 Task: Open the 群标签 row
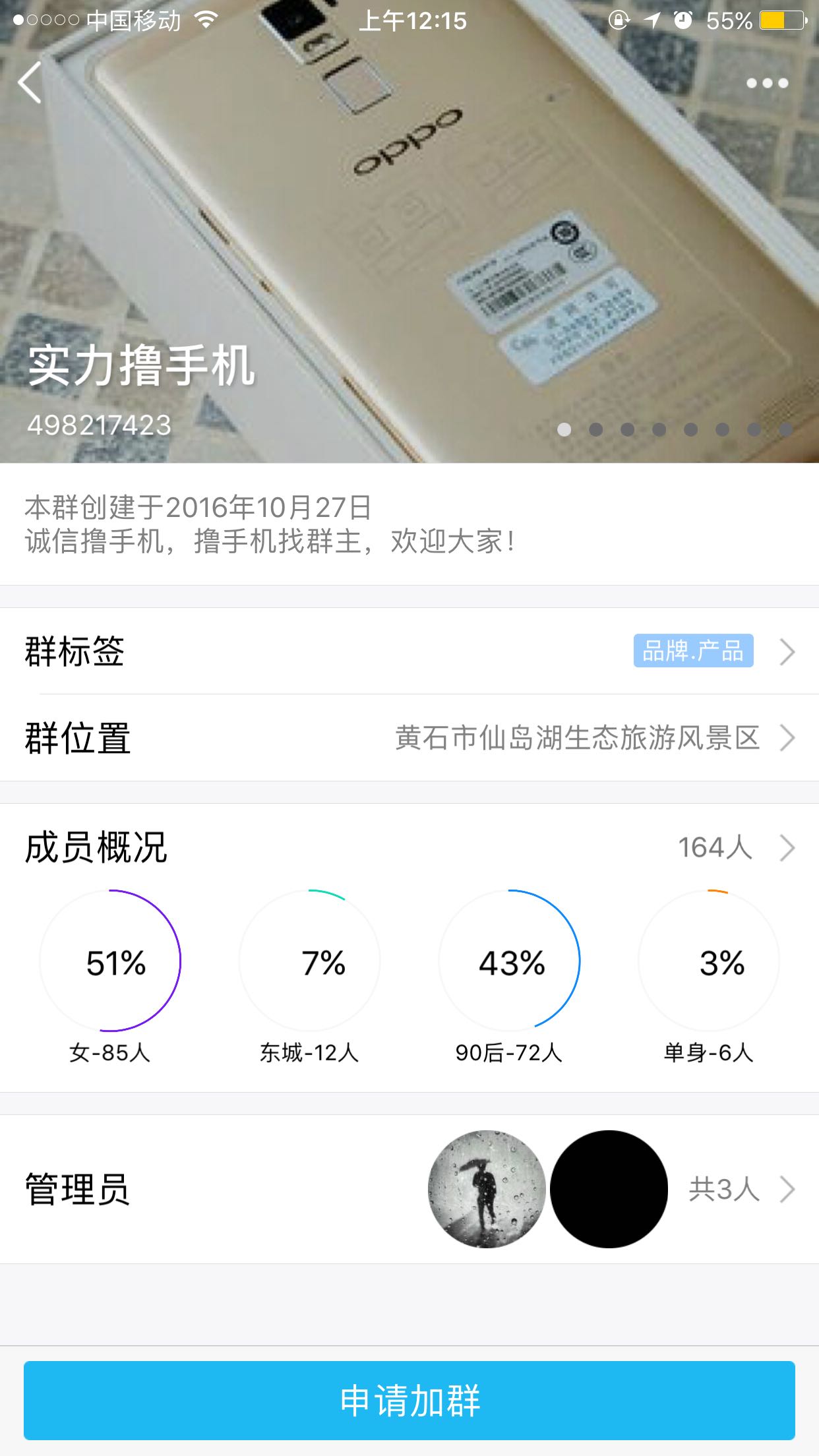point(409,651)
